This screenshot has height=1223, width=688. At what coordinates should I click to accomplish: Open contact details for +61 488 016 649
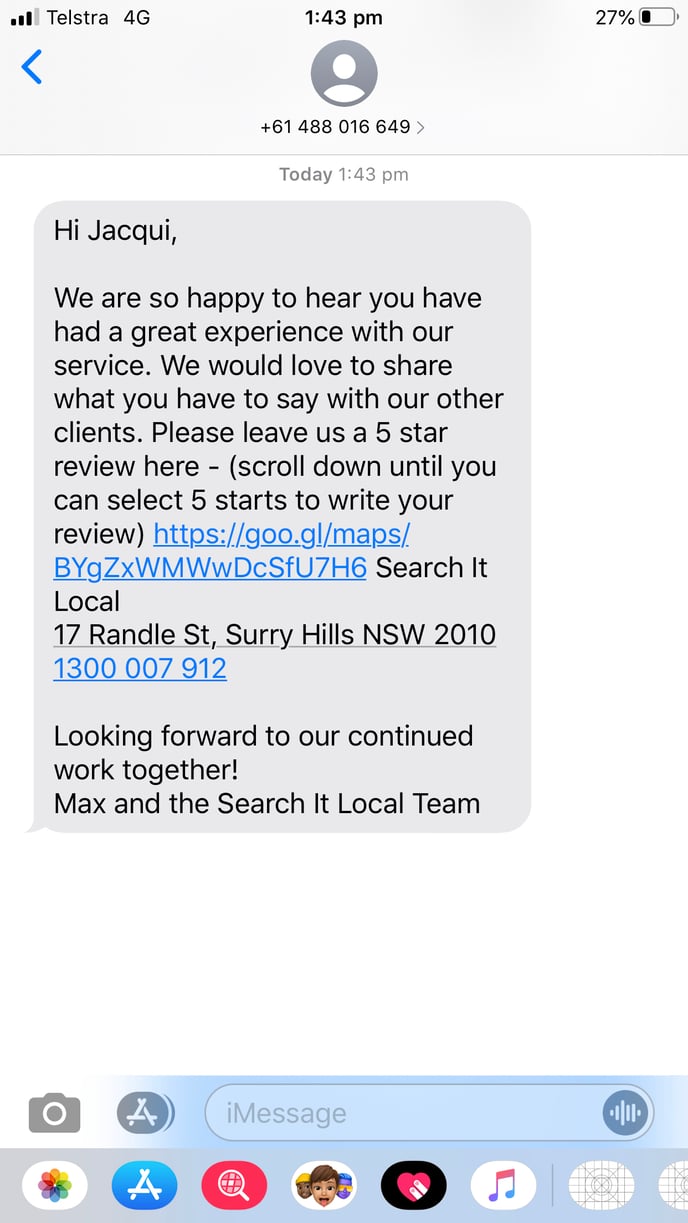pos(343,127)
